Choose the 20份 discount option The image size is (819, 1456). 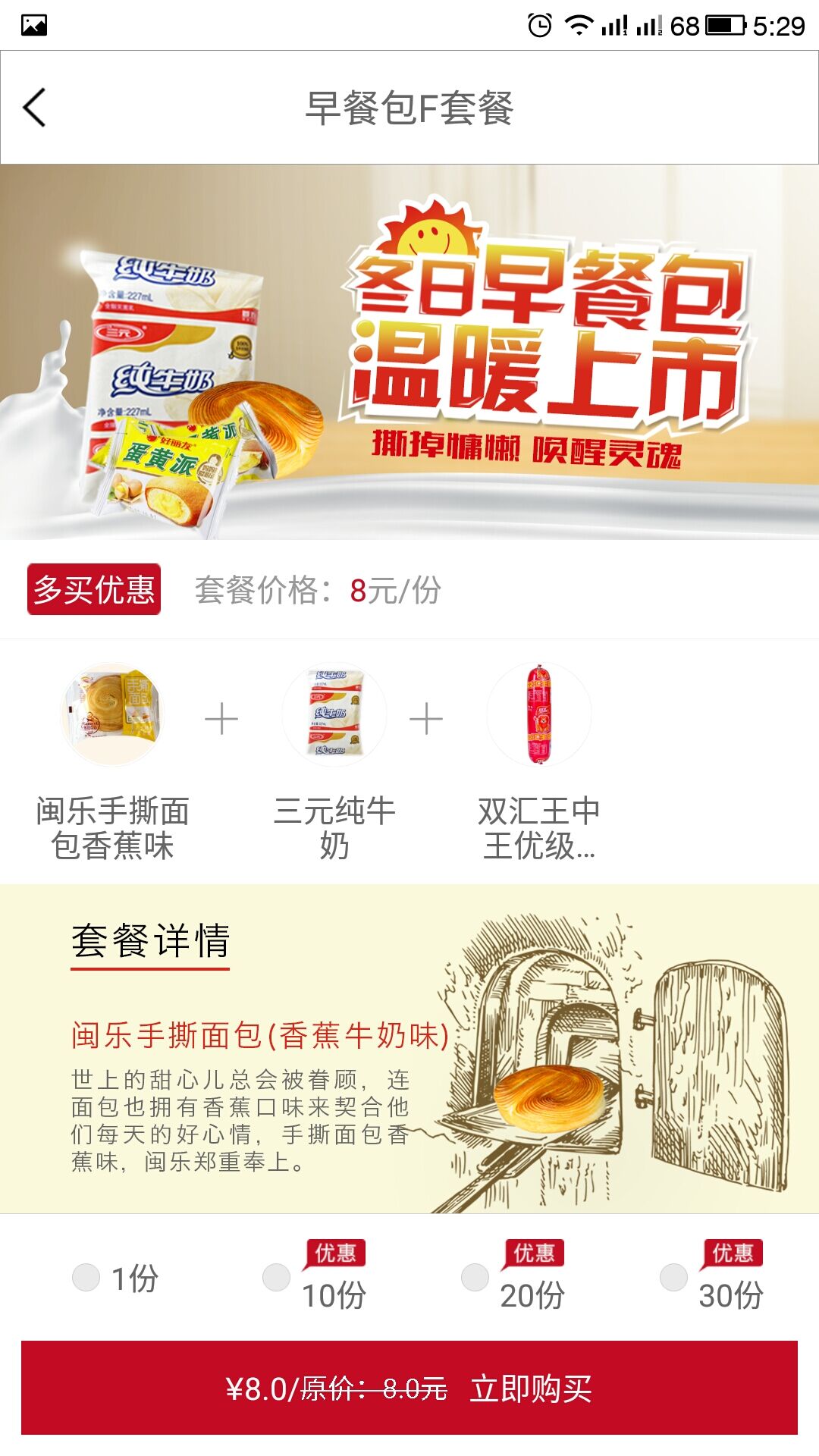(x=475, y=1277)
